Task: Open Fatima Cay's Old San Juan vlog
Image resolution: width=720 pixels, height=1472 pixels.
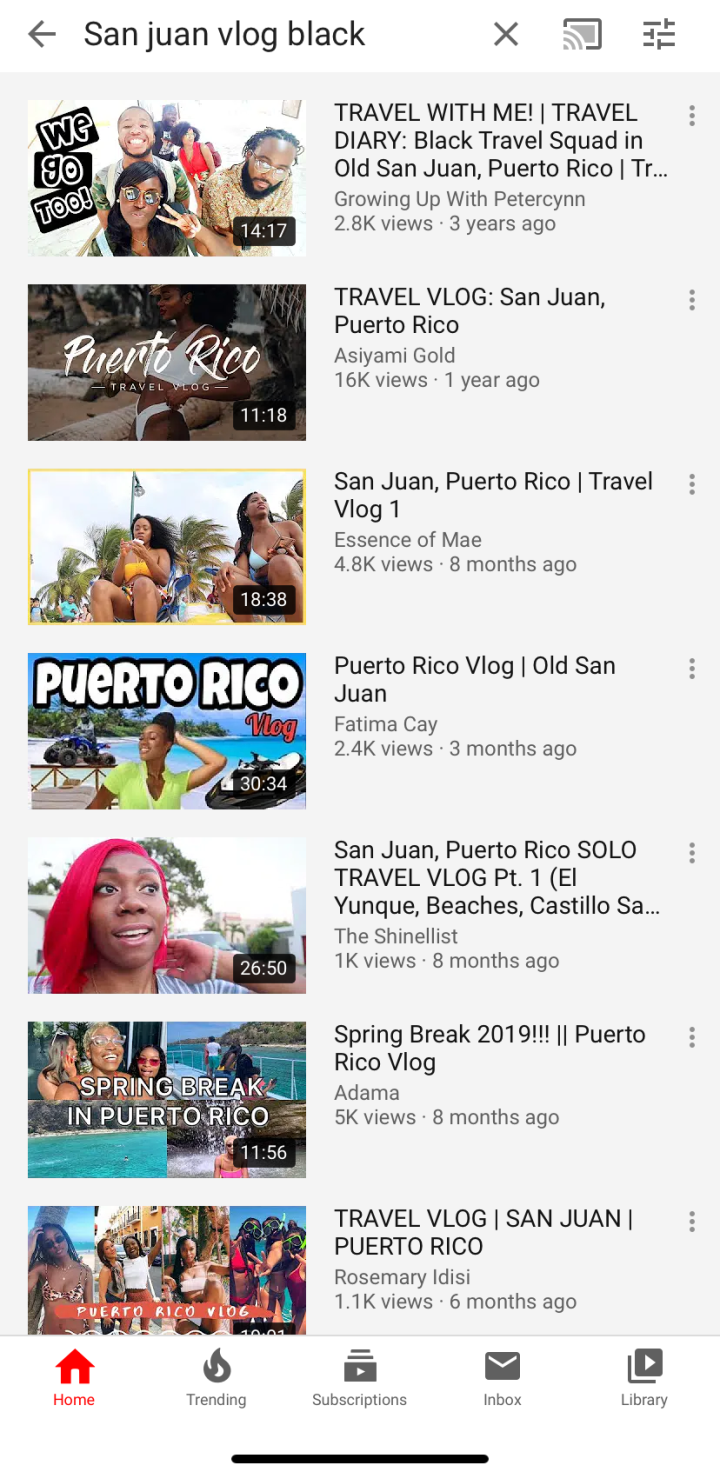Action: (x=167, y=731)
